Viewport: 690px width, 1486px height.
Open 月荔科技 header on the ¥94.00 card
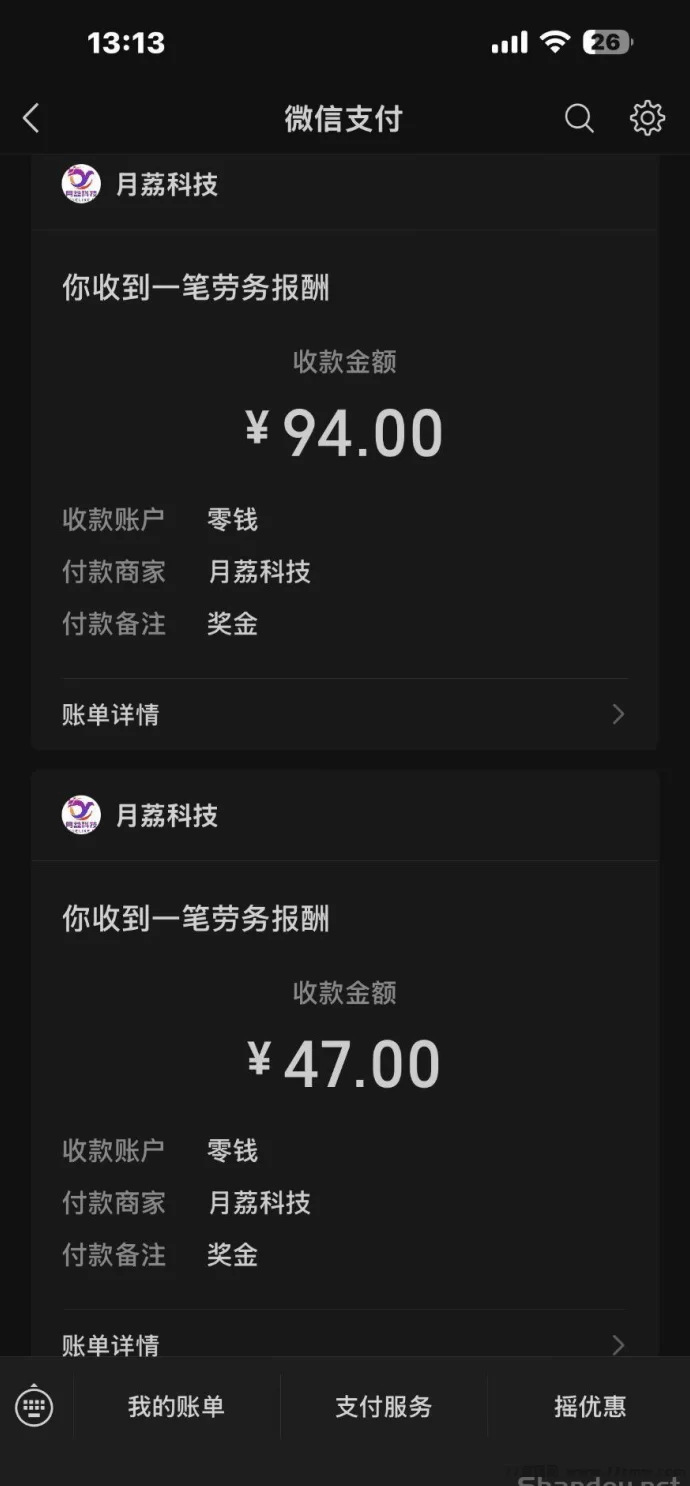[x=166, y=185]
